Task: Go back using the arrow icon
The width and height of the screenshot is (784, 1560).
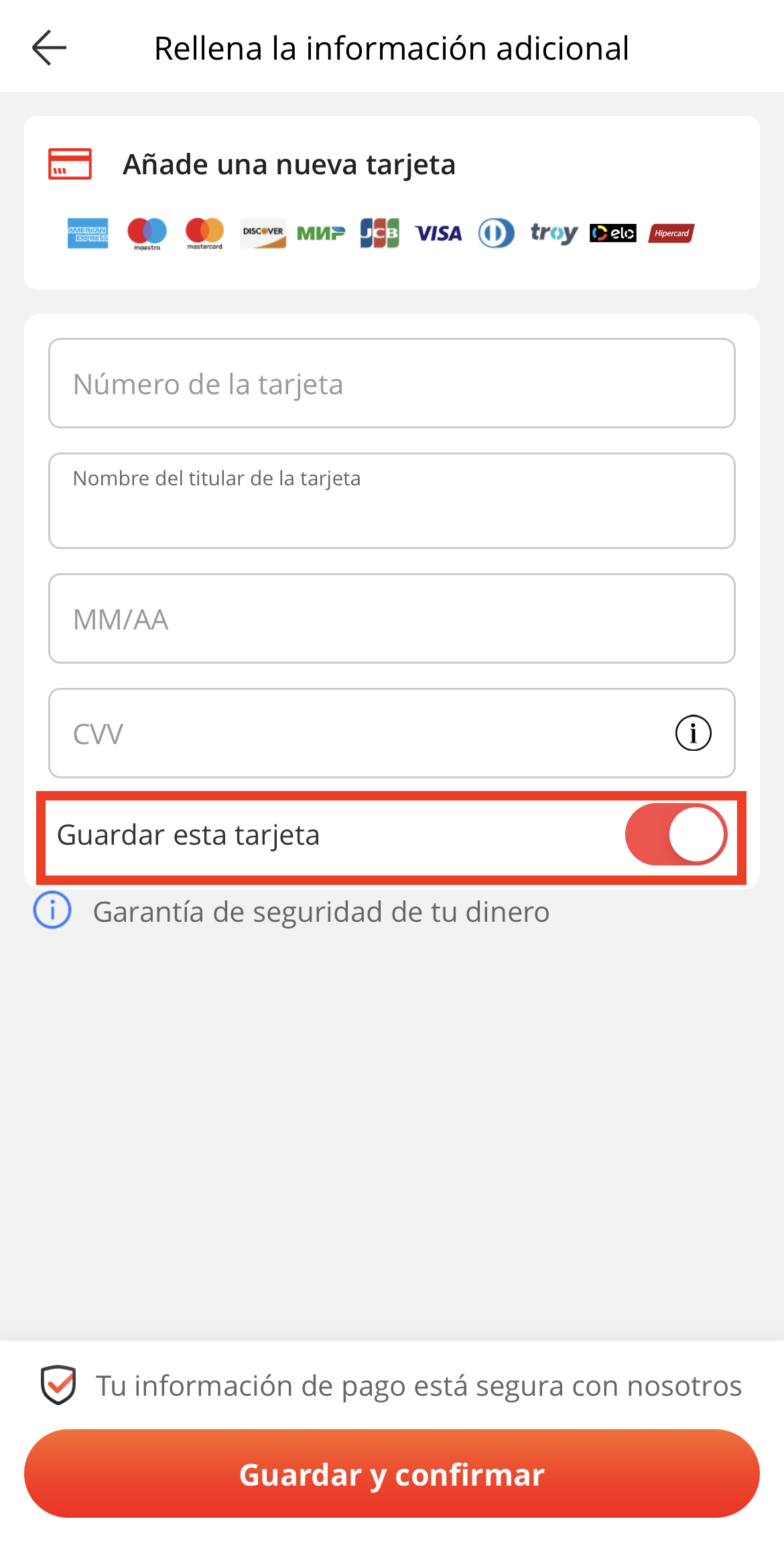Action: pyautogui.click(x=50, y=48)
